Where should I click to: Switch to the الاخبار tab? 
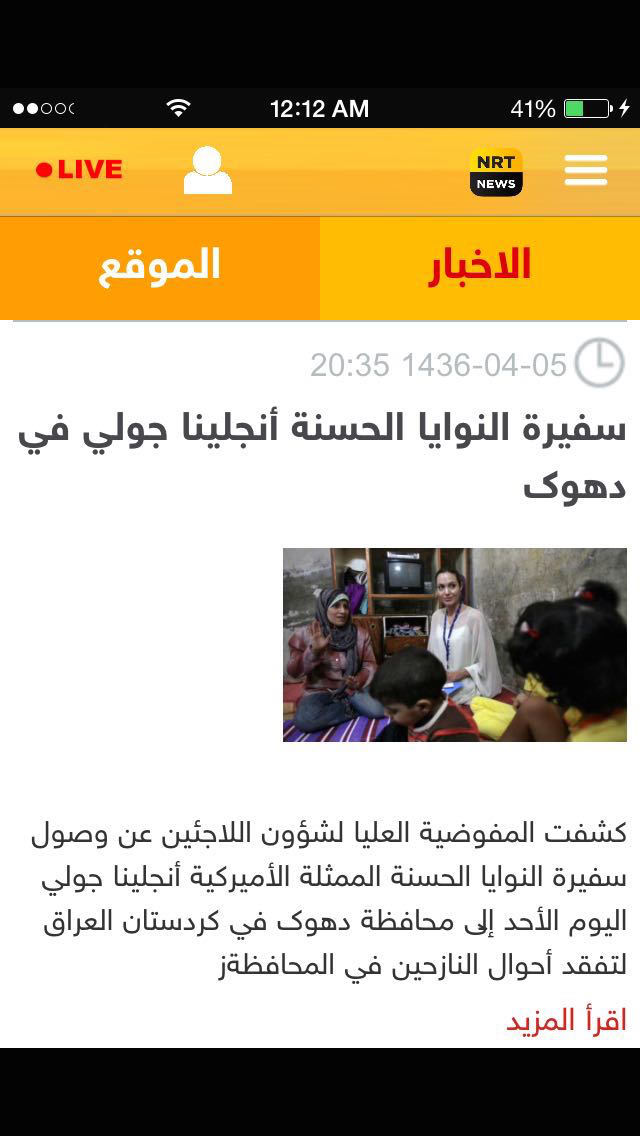point(480,267)
